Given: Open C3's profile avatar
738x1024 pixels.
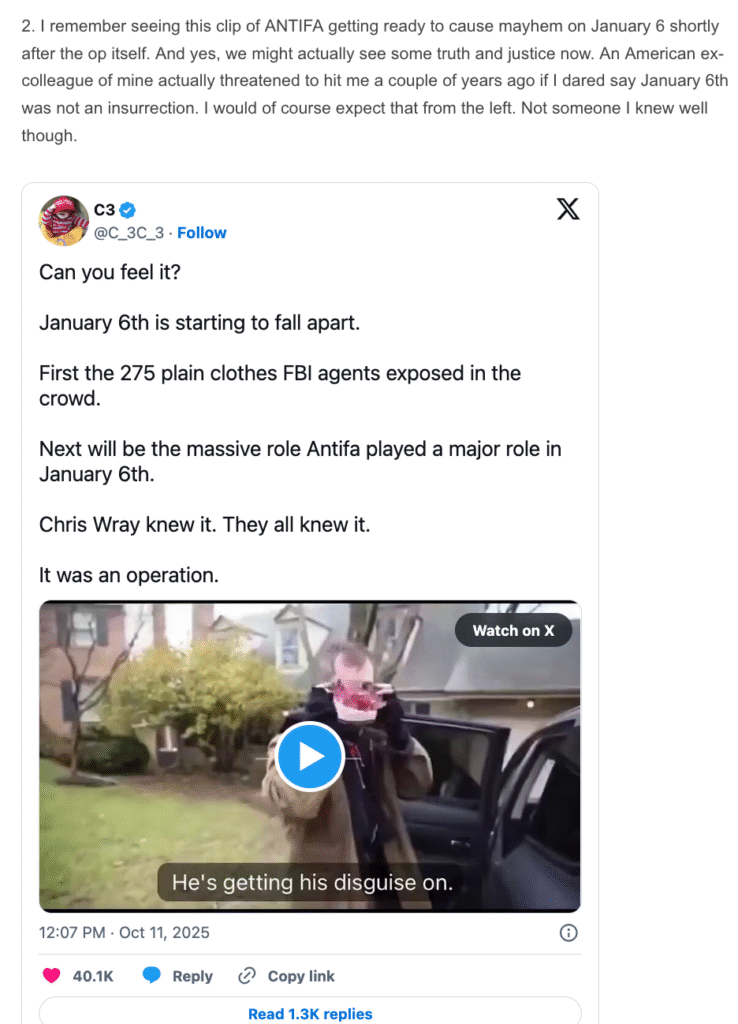Looking at the screenshot, I should pos(63,220).
